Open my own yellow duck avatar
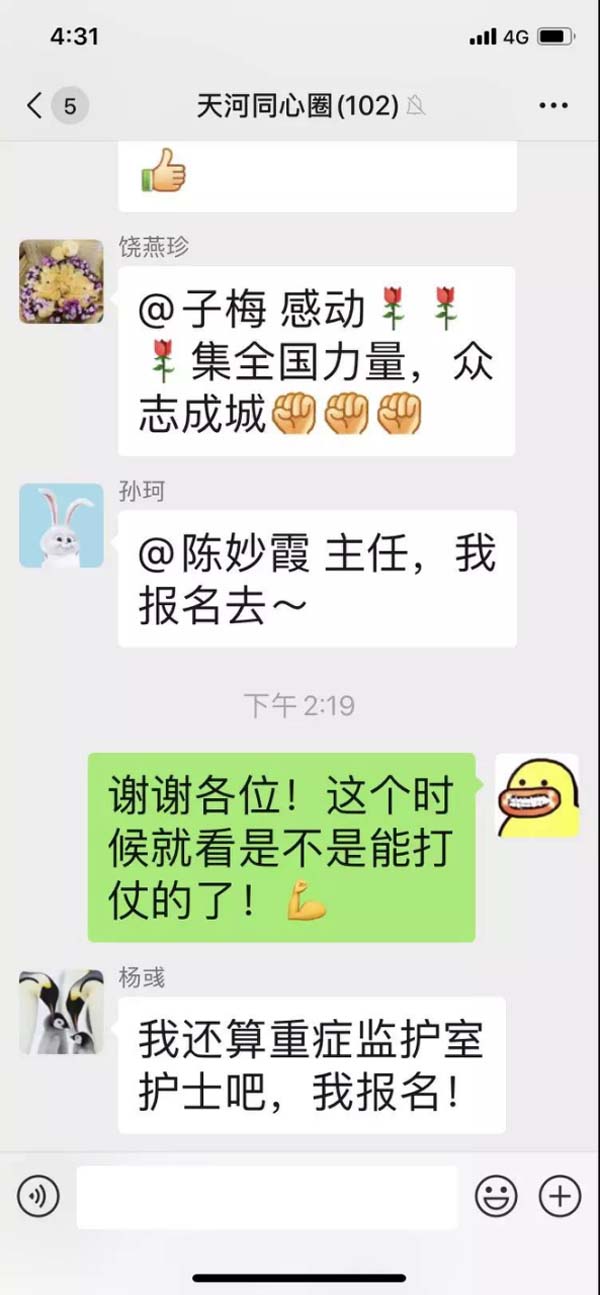Screen dimensions: 600x1295 [x=537, y=795]
